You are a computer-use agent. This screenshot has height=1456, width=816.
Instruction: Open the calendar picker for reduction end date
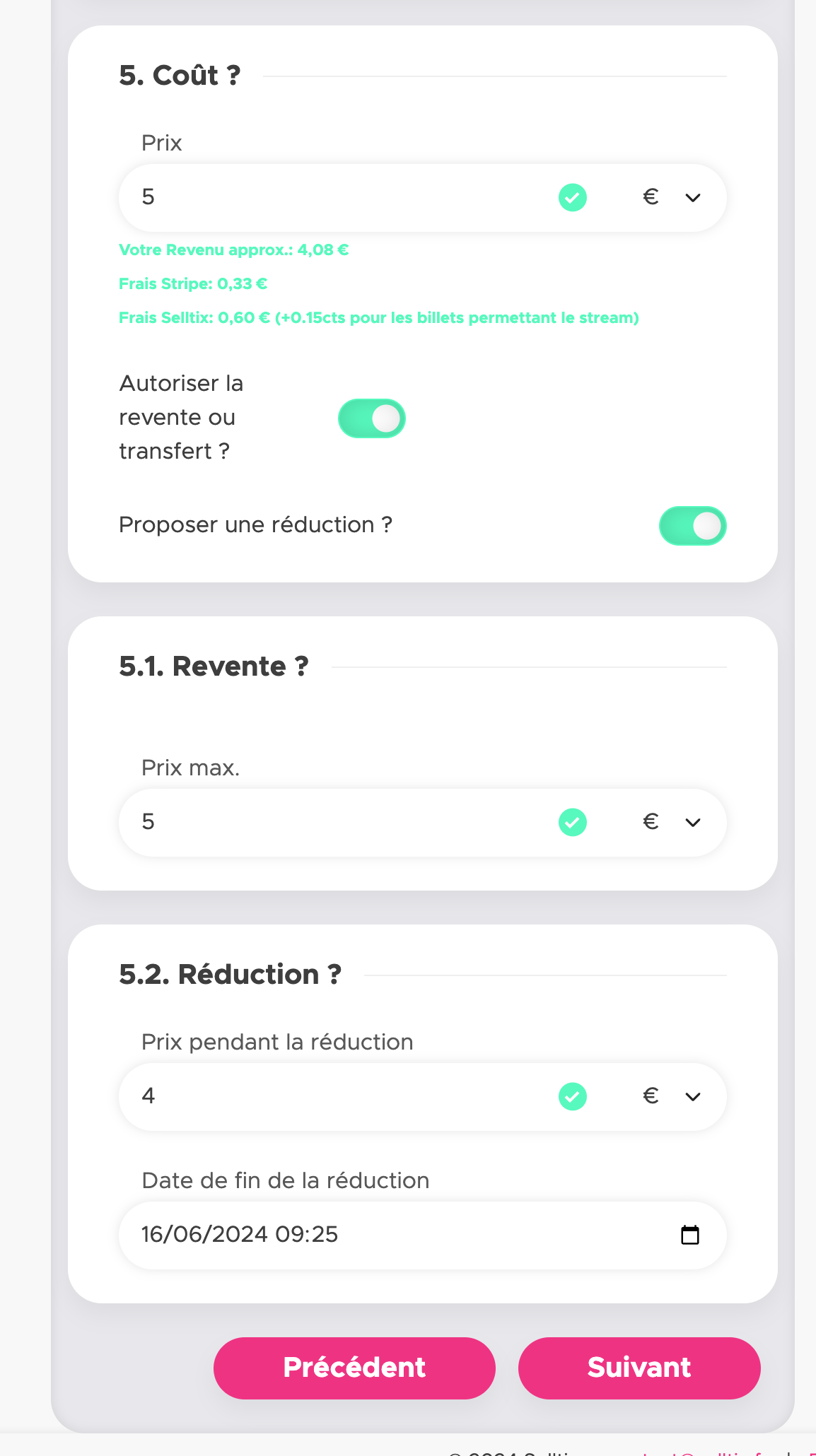click(689, 1235)
